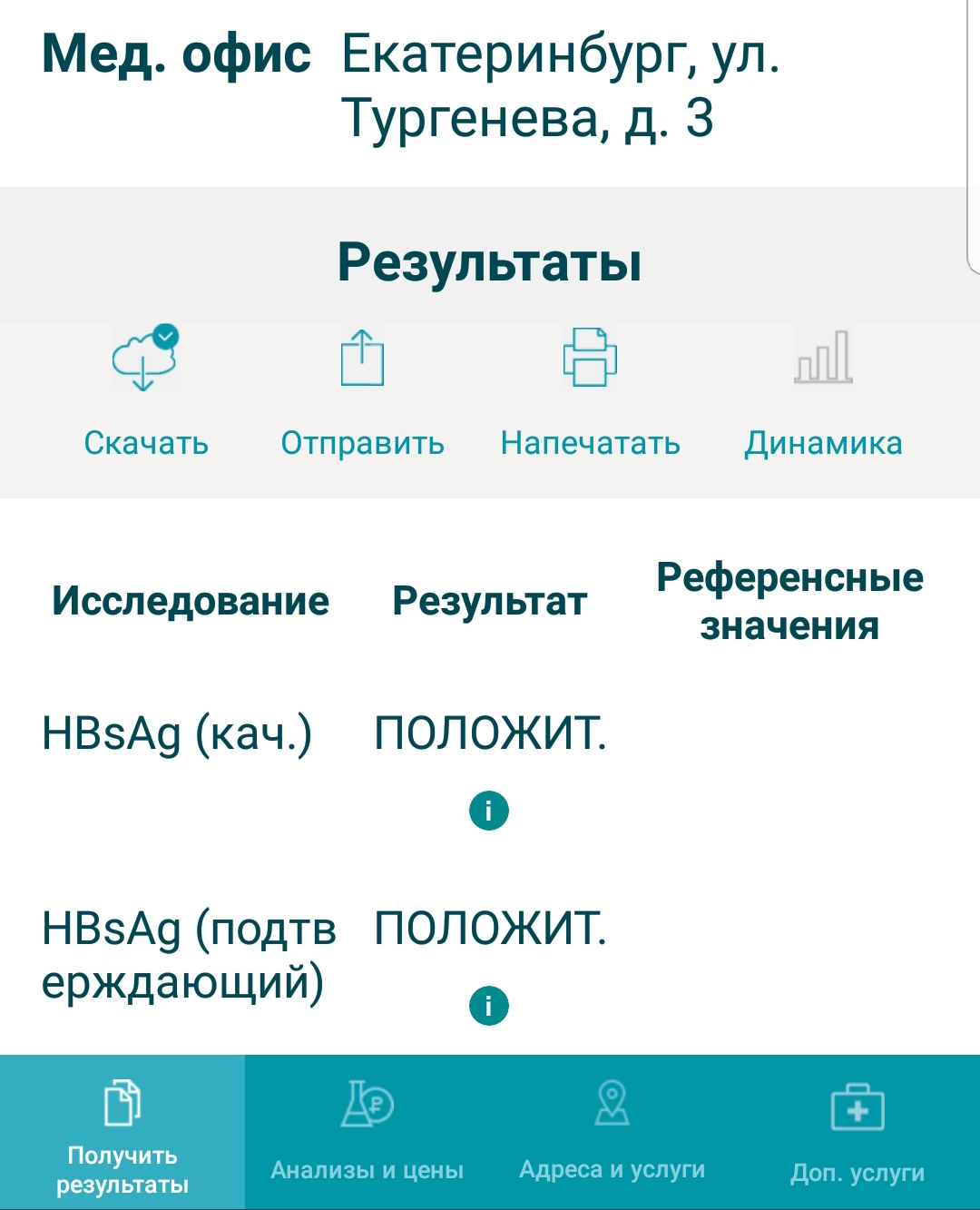Go to Доп. услуги tab
This screenshot has width=980, height=1210.
pos(857,1132)
